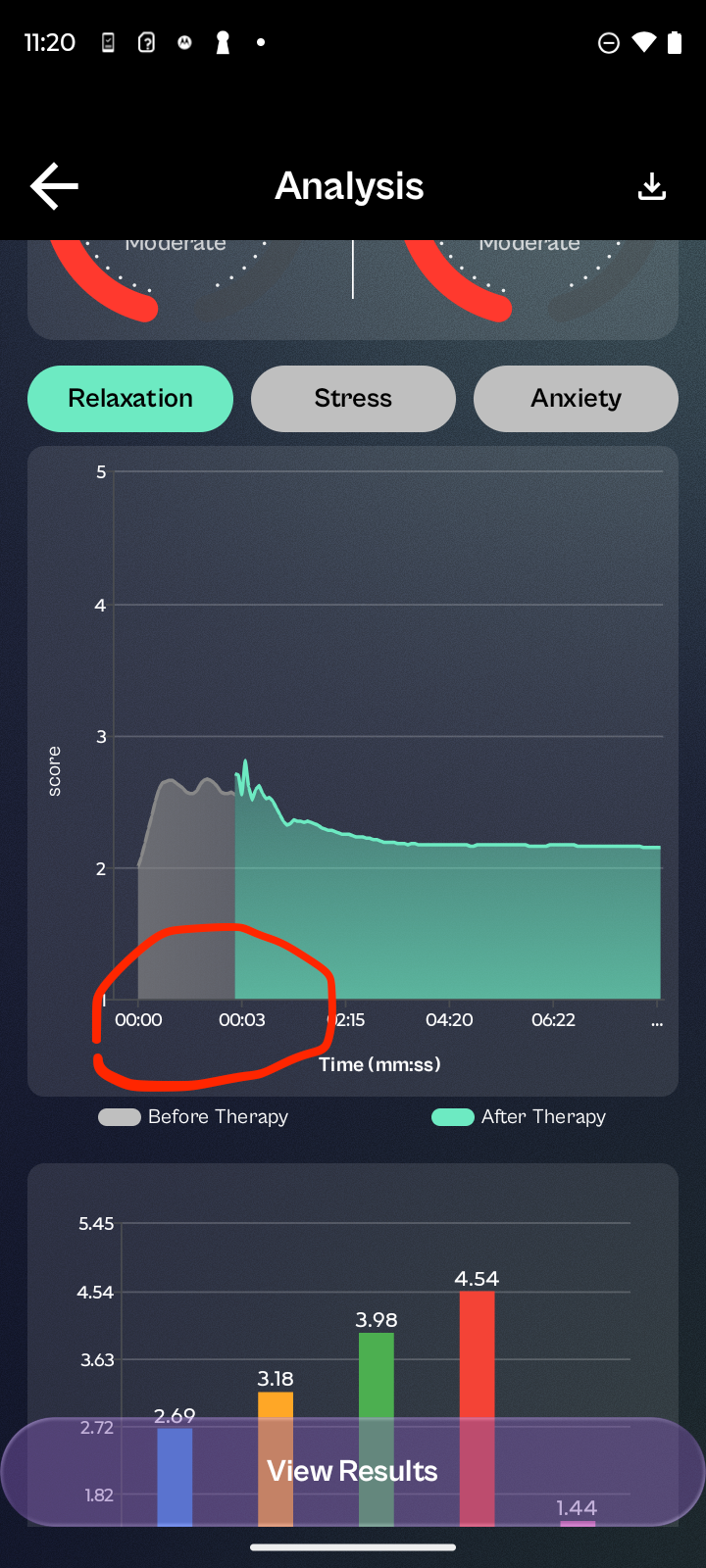Tap the View Results button
Image resolution: width=706 pixels, height=1568 pixels.
coord(353,1471)
